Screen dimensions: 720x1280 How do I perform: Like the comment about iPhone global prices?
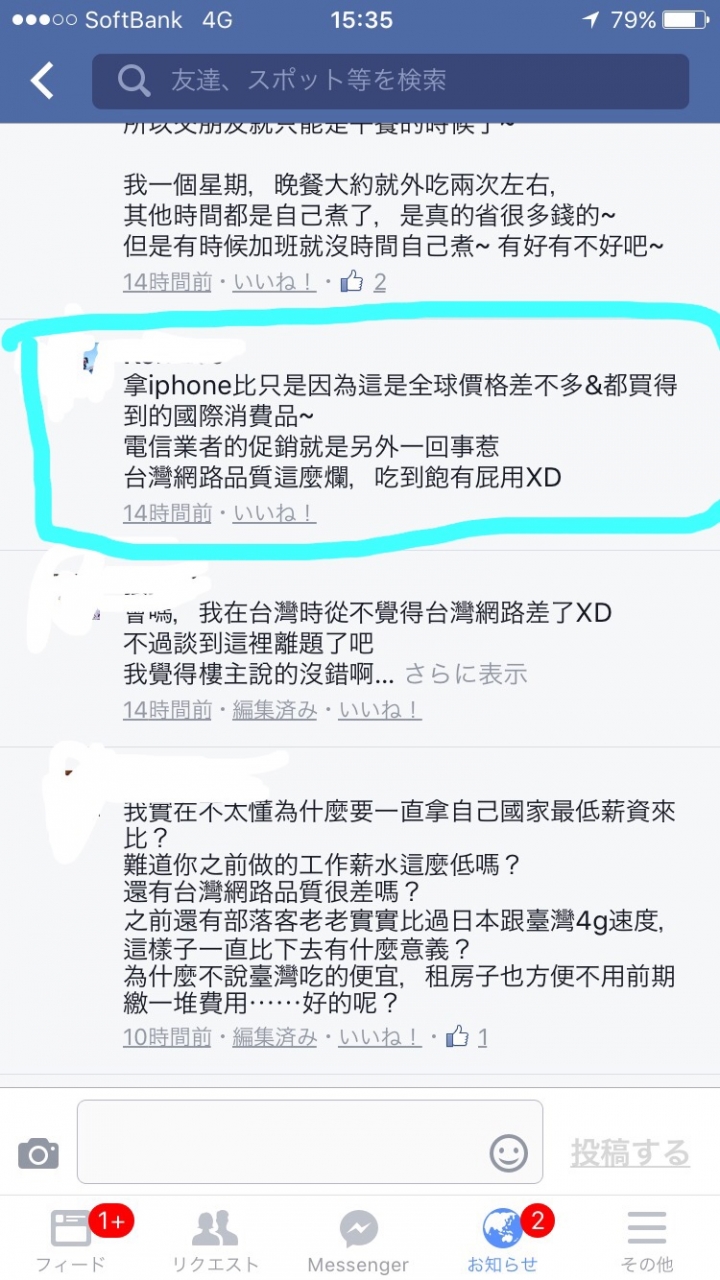click(x=274, y=514)
